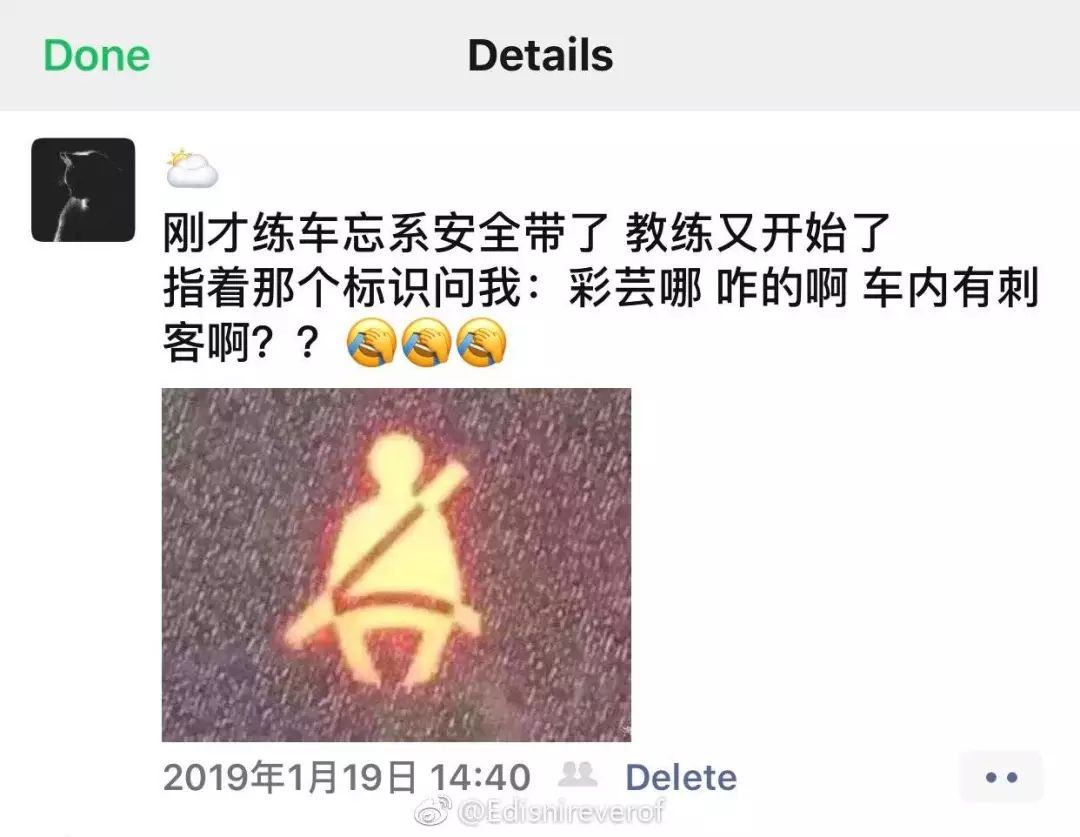Viewport: 1080px width, 837px height.
Task: Tap Done to close the details
Action: click(x=96, y=55)
